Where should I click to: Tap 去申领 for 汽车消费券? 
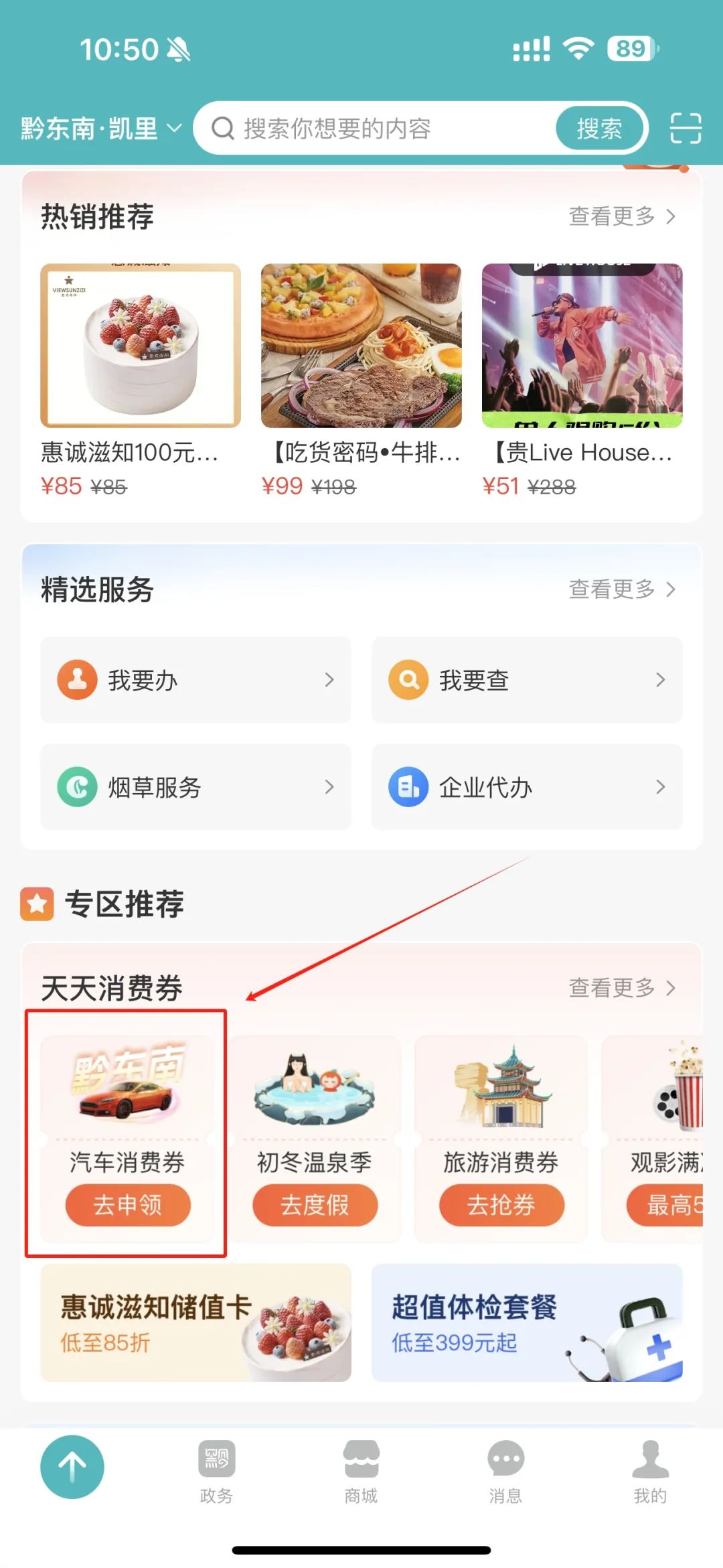[128, 1205]
